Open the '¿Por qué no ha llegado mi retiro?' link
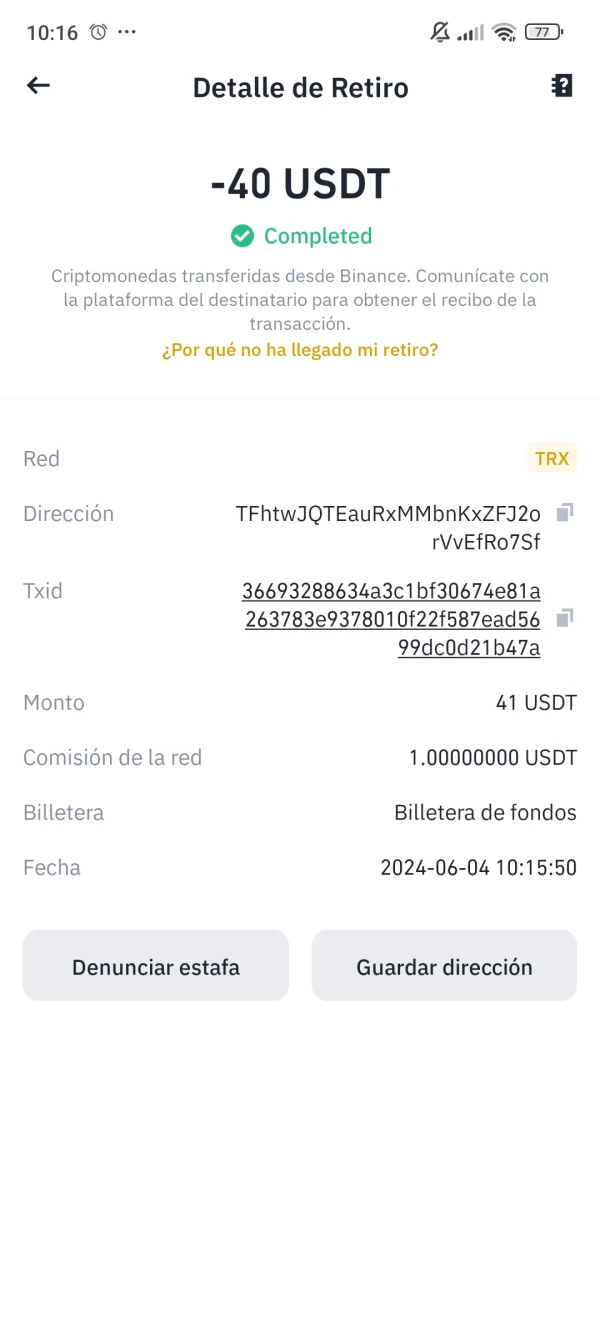Viewport: 600px width, 1333px height. tap(300, 350)
